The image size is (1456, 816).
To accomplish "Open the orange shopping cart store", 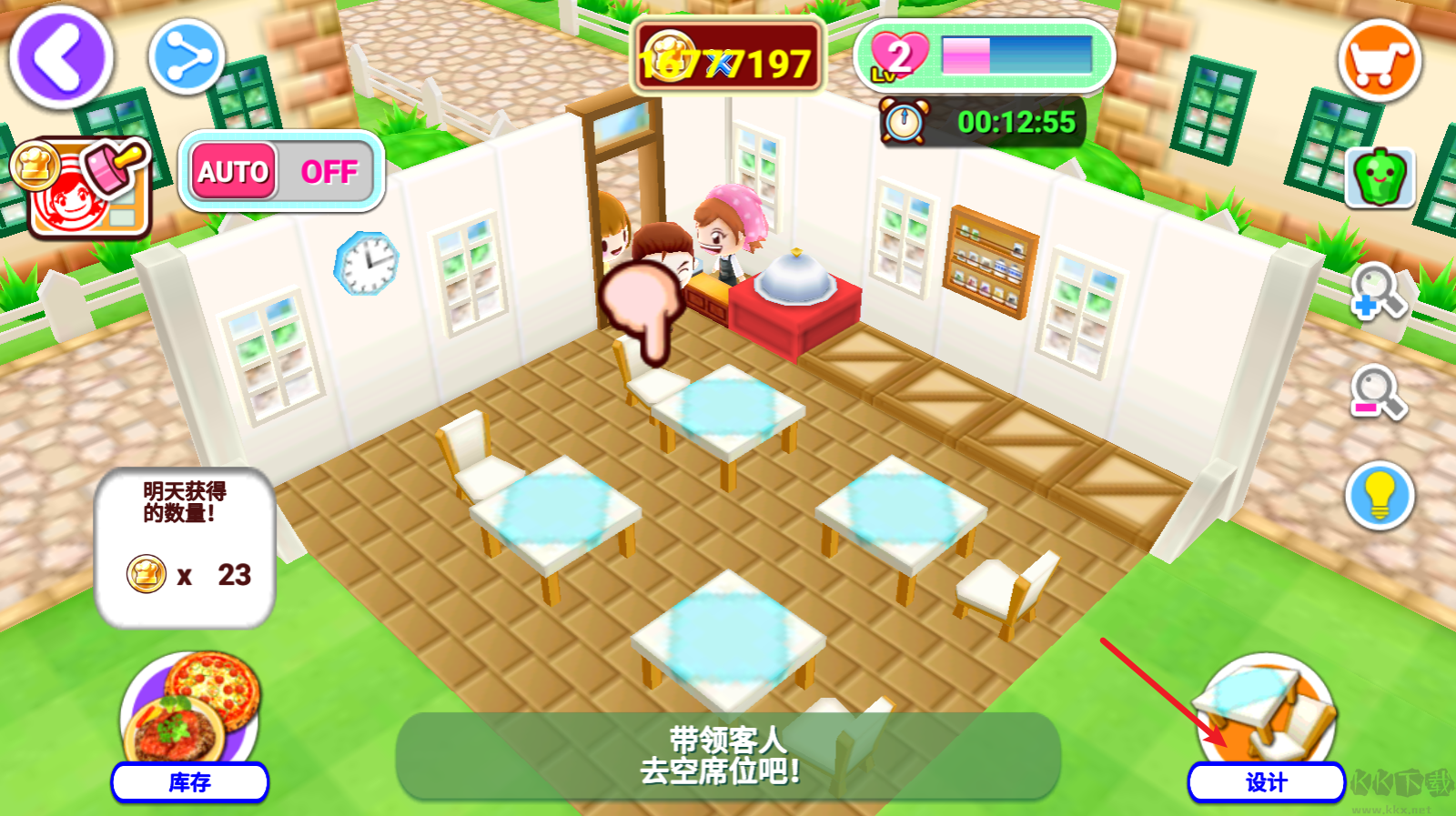I will (1380, 60).
